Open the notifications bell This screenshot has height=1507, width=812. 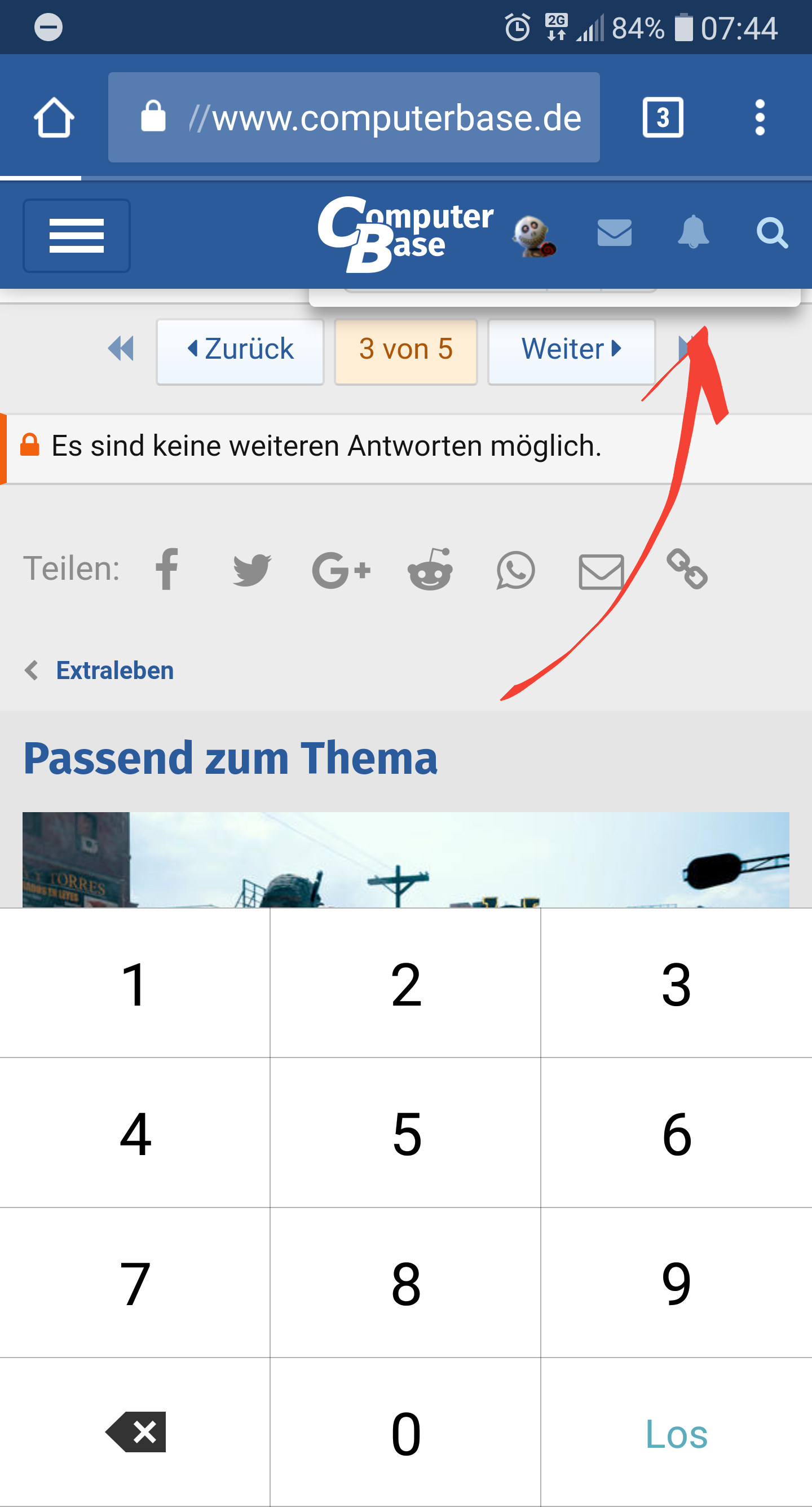point(693,233)
